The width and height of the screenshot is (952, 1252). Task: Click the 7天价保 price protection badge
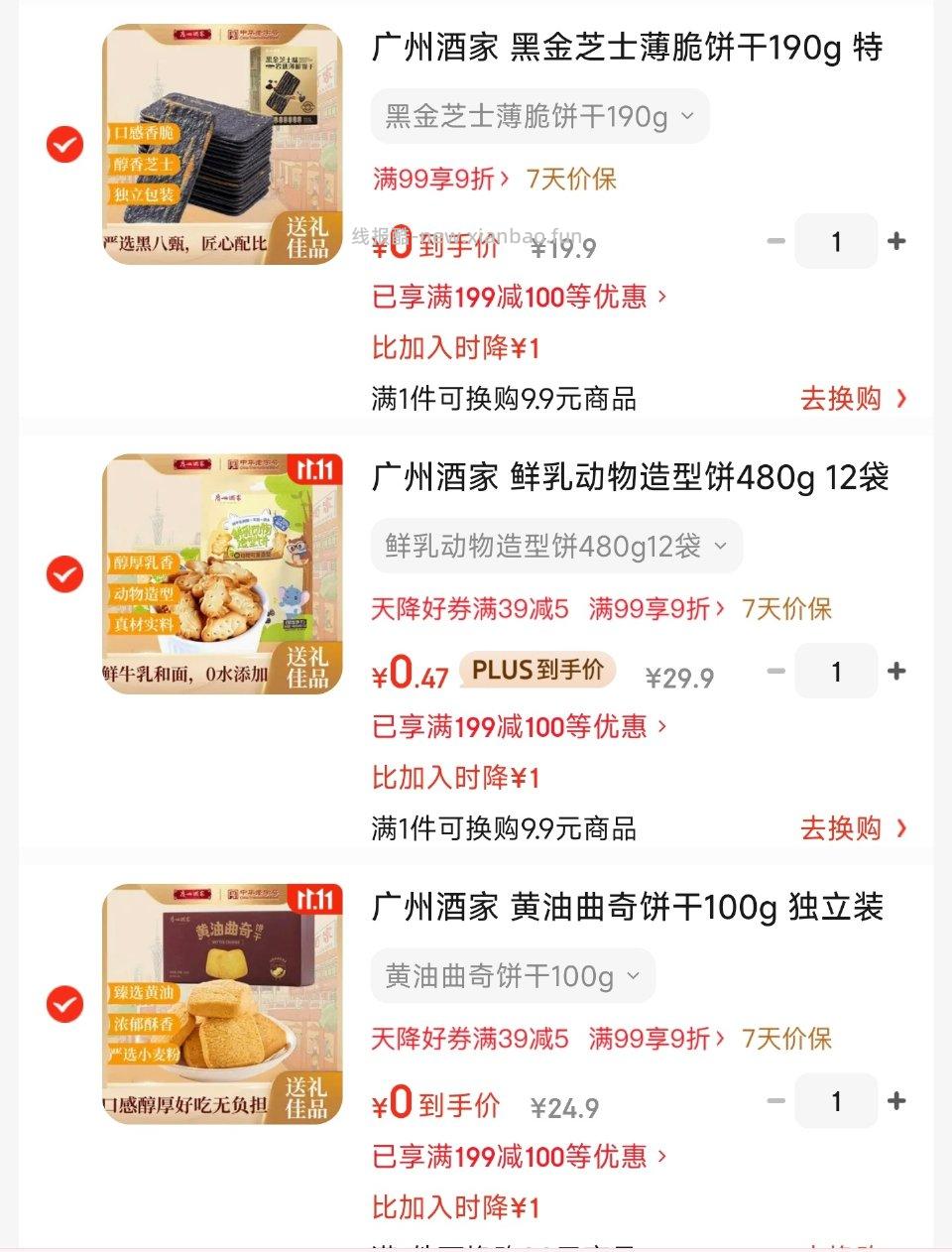(571, 180)
